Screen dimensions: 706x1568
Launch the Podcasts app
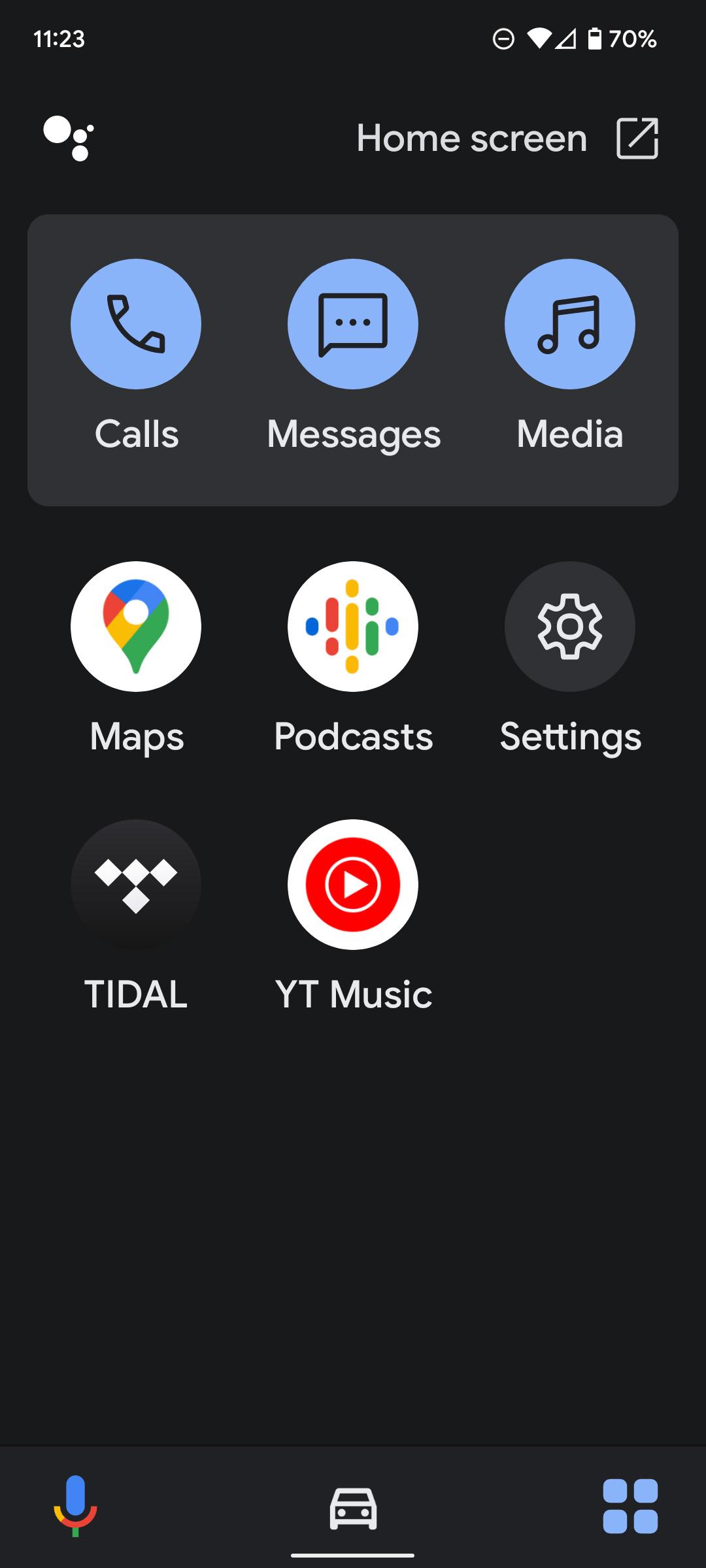(353, 627)
